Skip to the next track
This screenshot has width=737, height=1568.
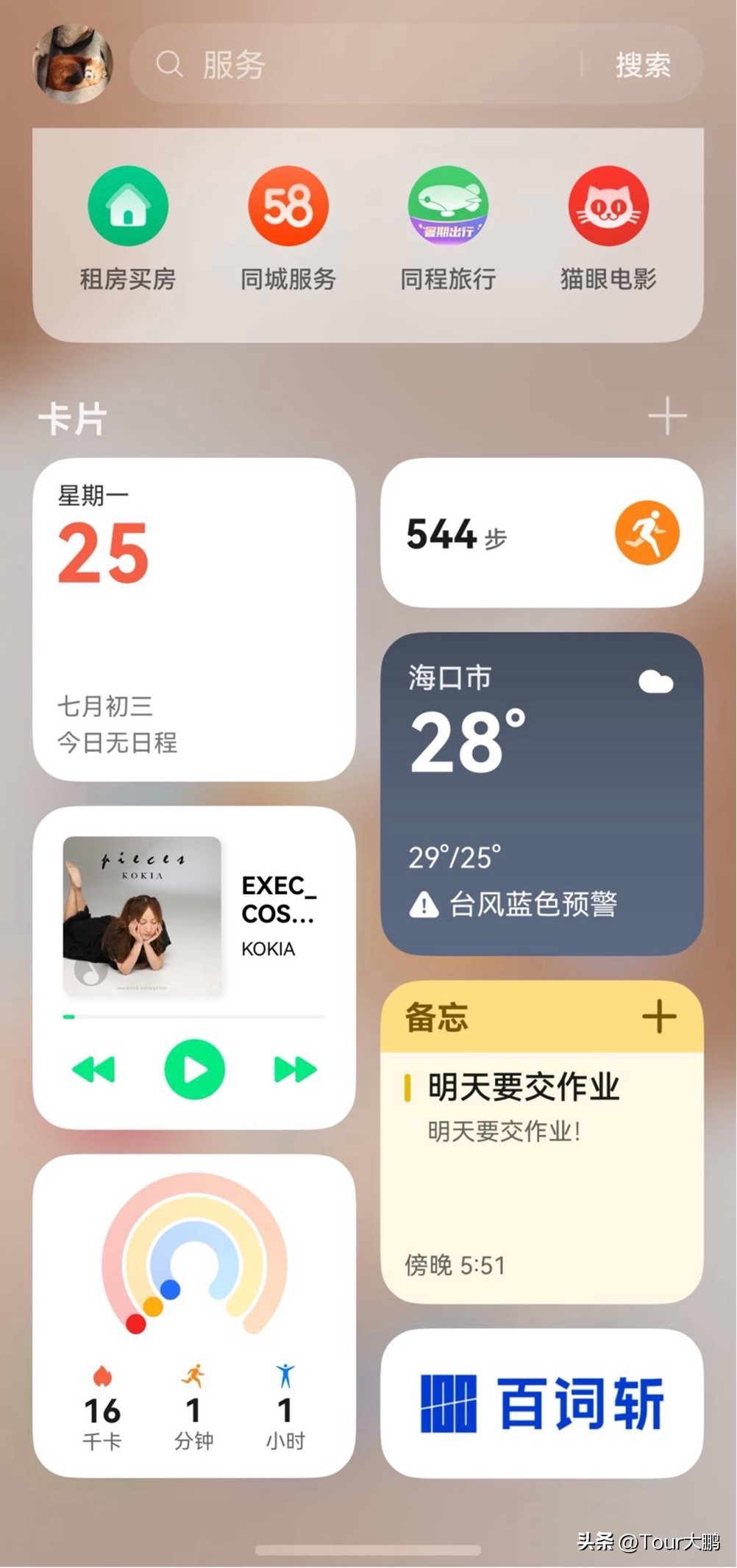tap(295, 1069)
